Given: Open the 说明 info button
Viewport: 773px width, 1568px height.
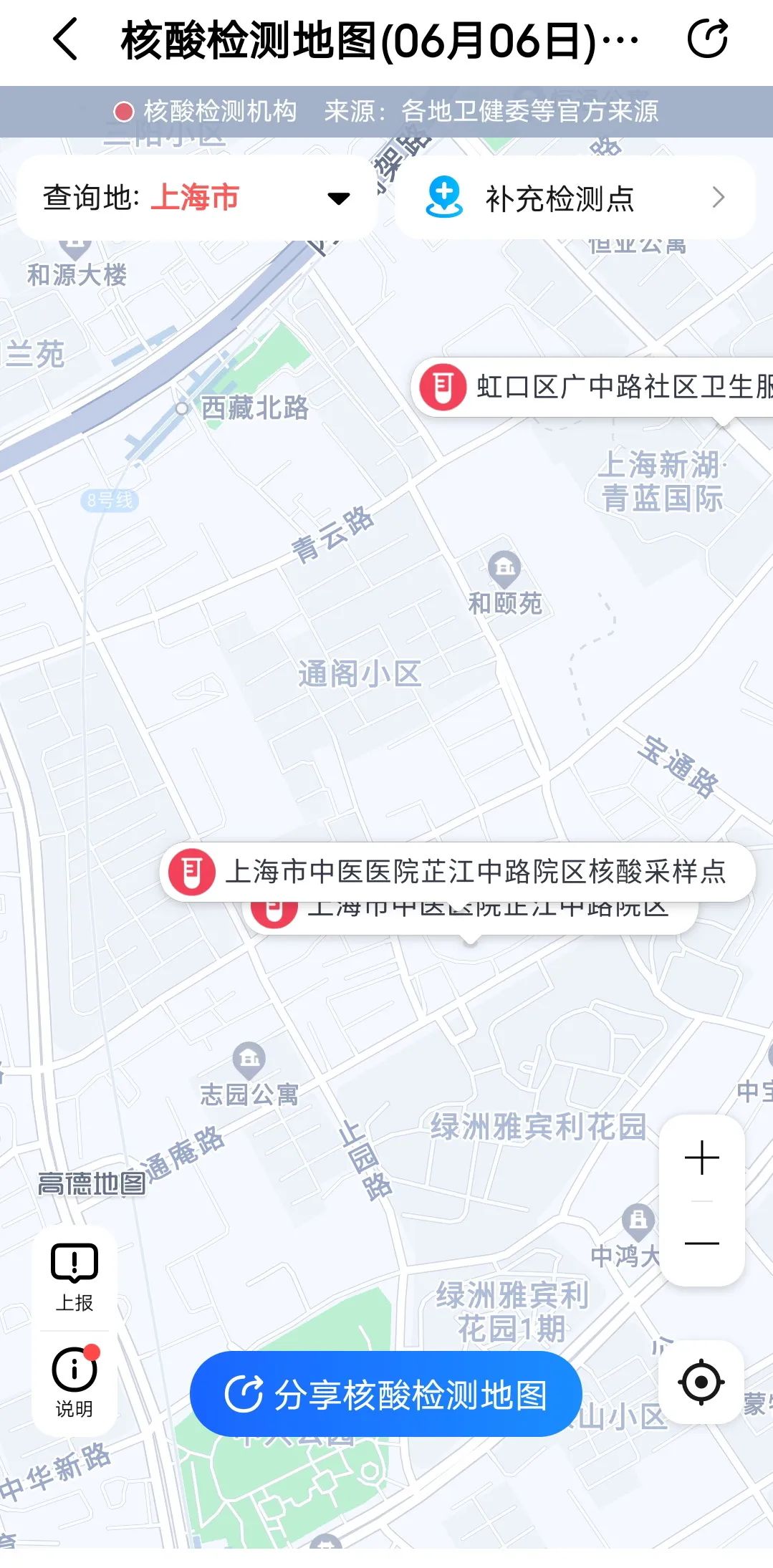Looking at the screenshot, I should 75,1382.
